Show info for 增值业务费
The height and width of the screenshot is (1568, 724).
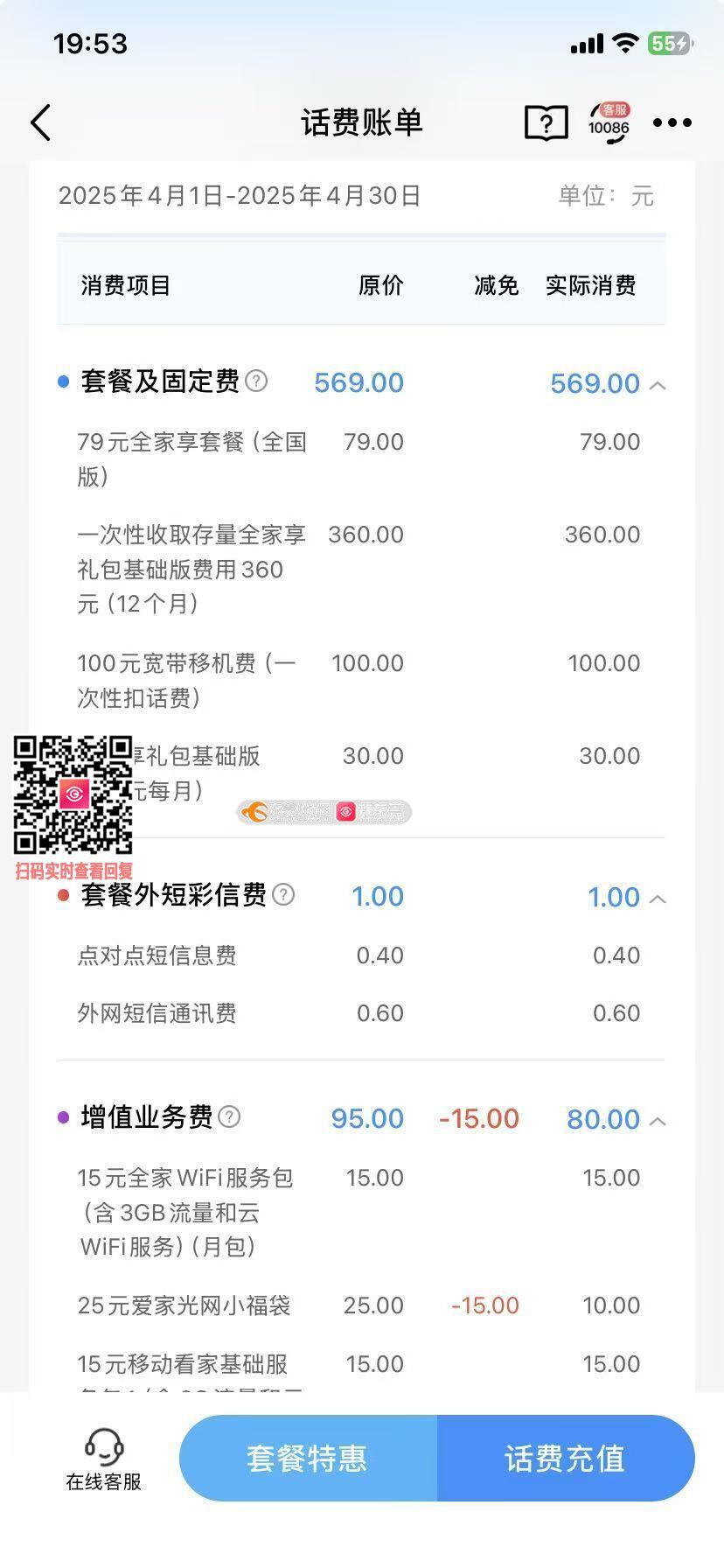pyautogui.click(x=229, y=1117)
